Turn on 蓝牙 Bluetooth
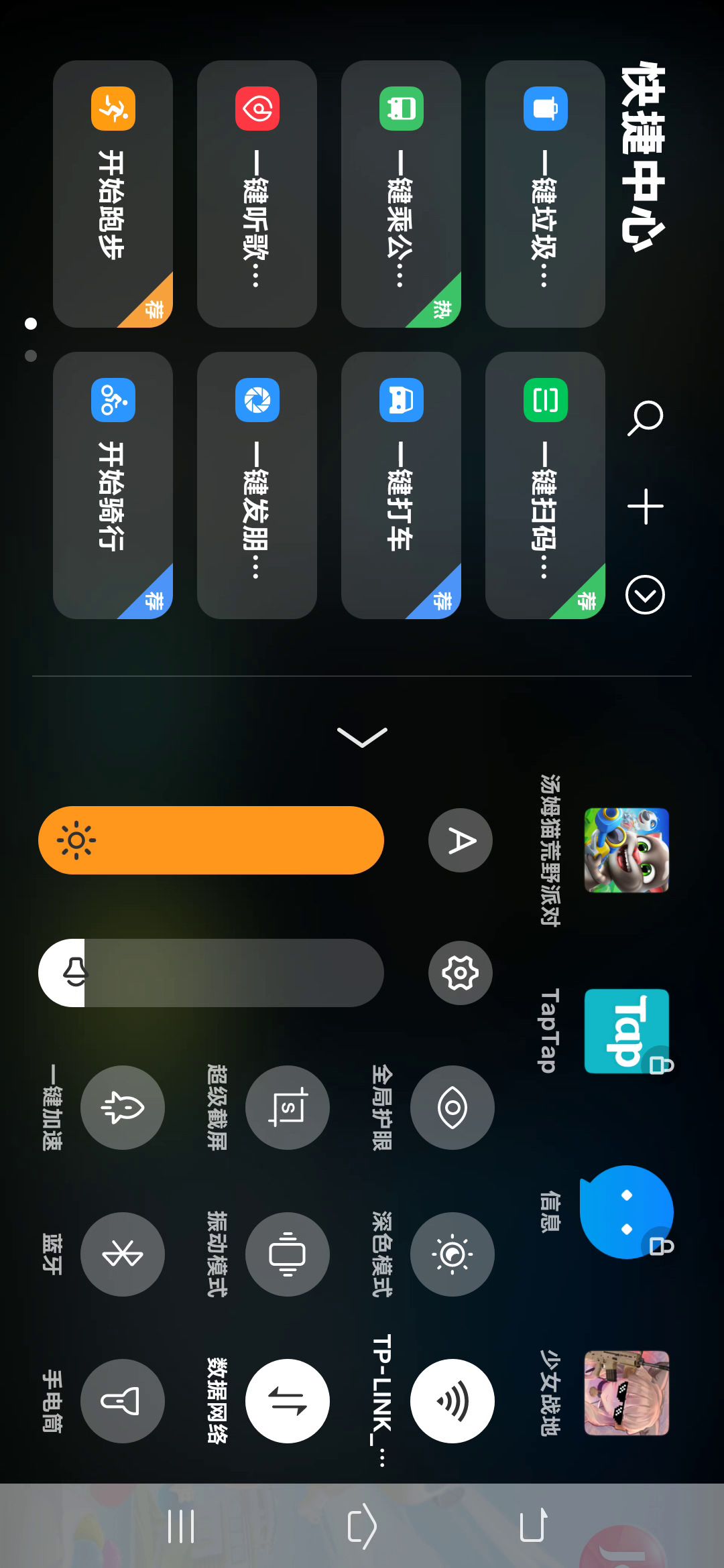This screenshot has height=1568, width=724. tap(123, 1254)
